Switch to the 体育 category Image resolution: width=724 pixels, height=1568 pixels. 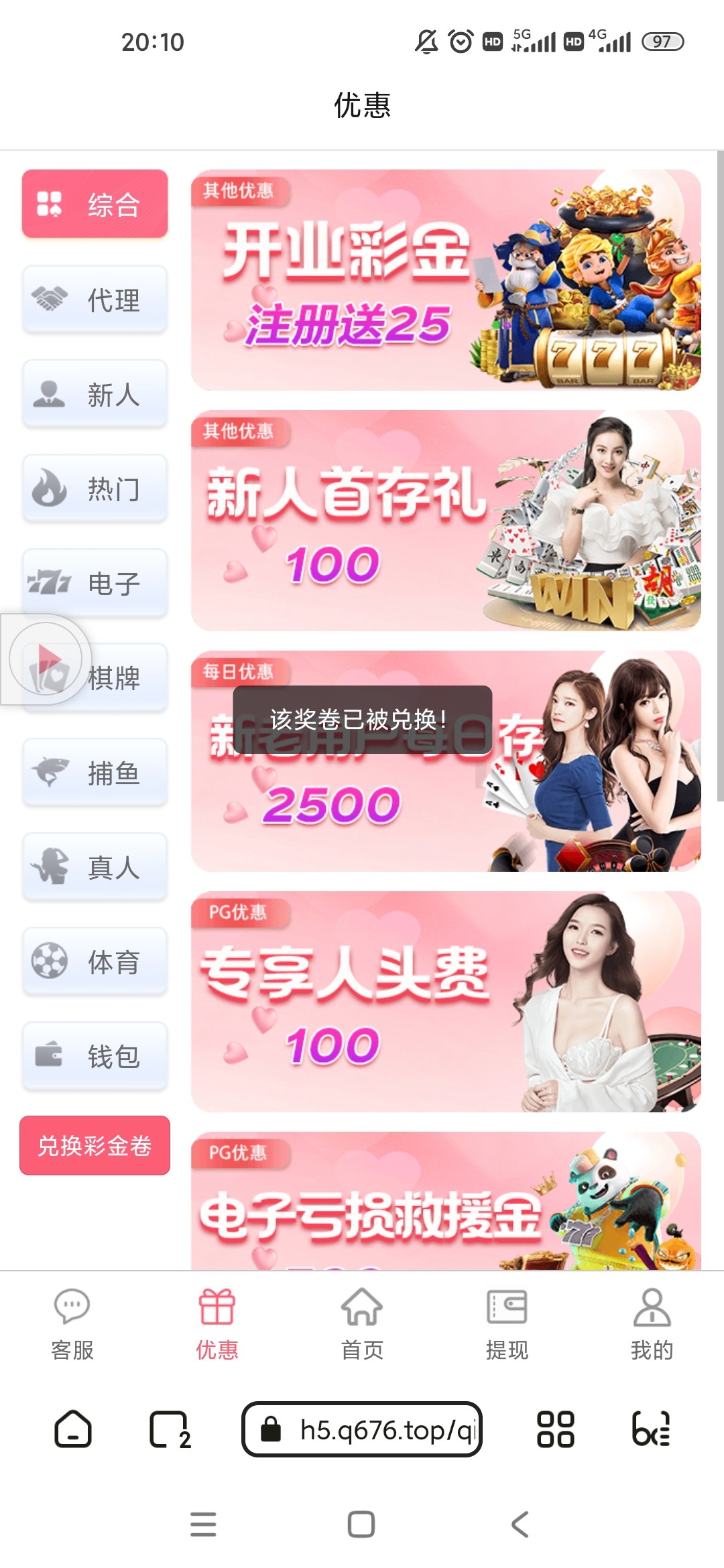95,962
